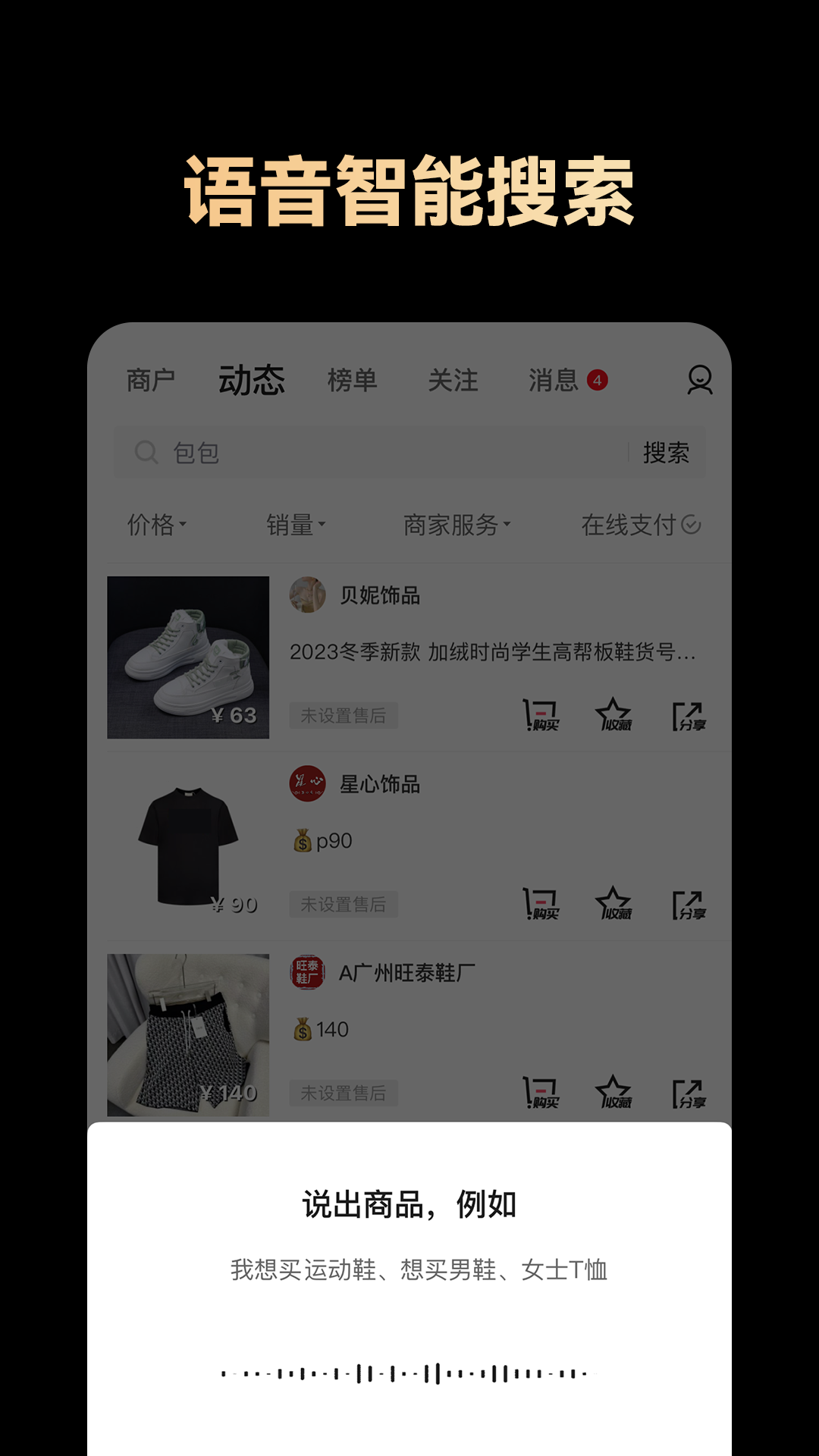
Task: Expand the 价格 price dropdown
Action: point(156,523)
